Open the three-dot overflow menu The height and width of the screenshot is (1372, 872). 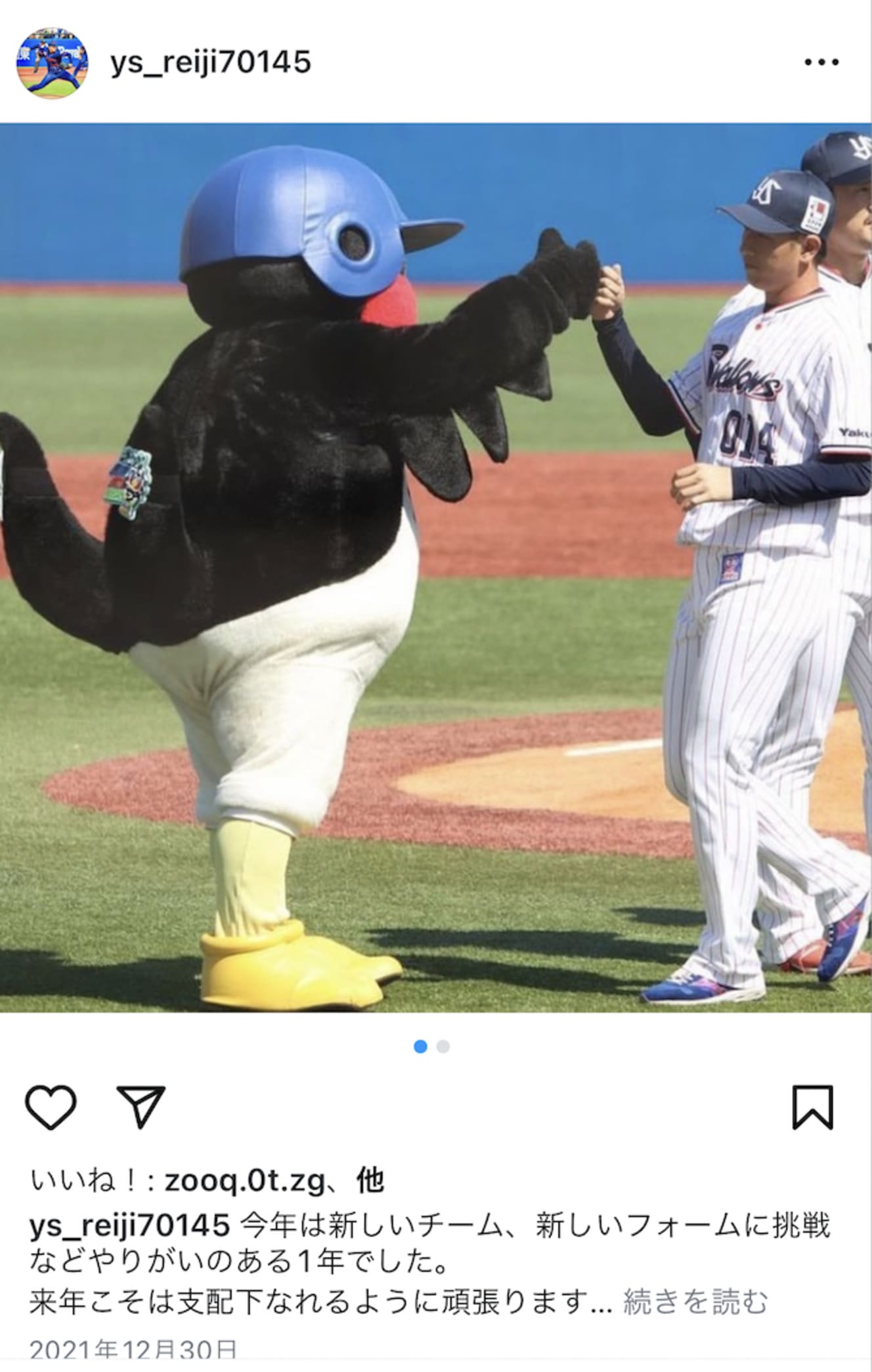coord(821,62)
